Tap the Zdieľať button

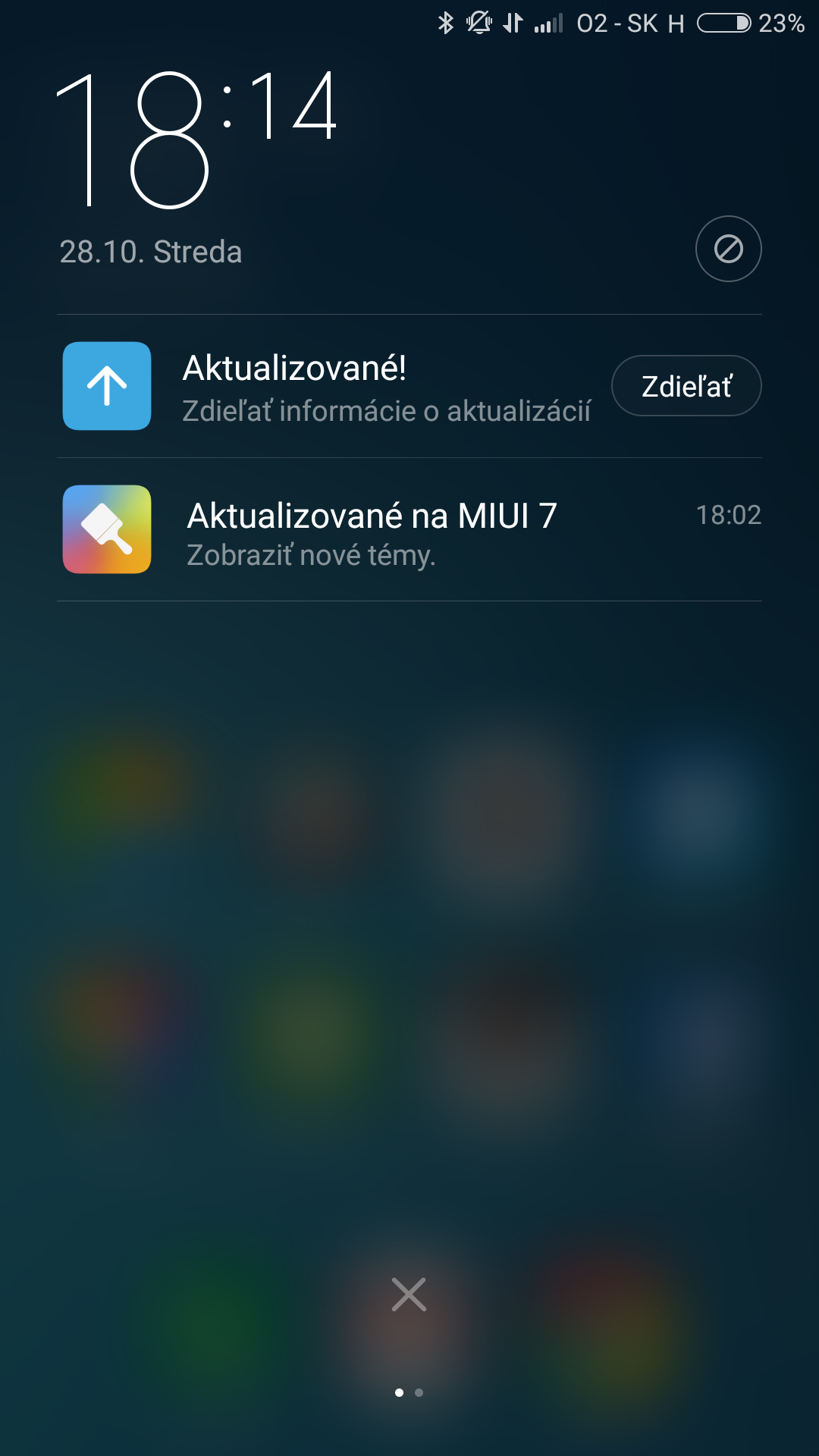tap(686, 386)
